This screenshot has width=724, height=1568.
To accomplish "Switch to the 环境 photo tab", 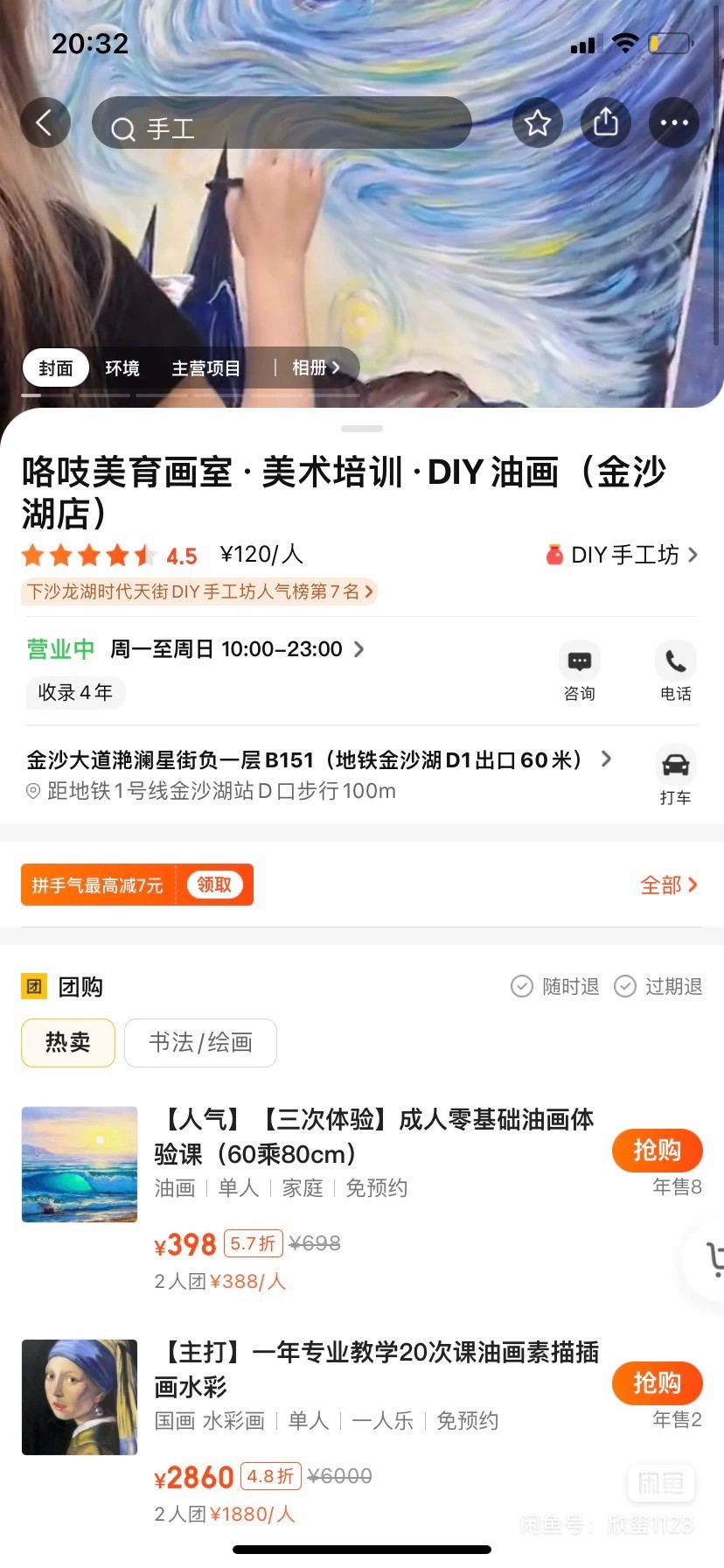I will pos(122,367).
